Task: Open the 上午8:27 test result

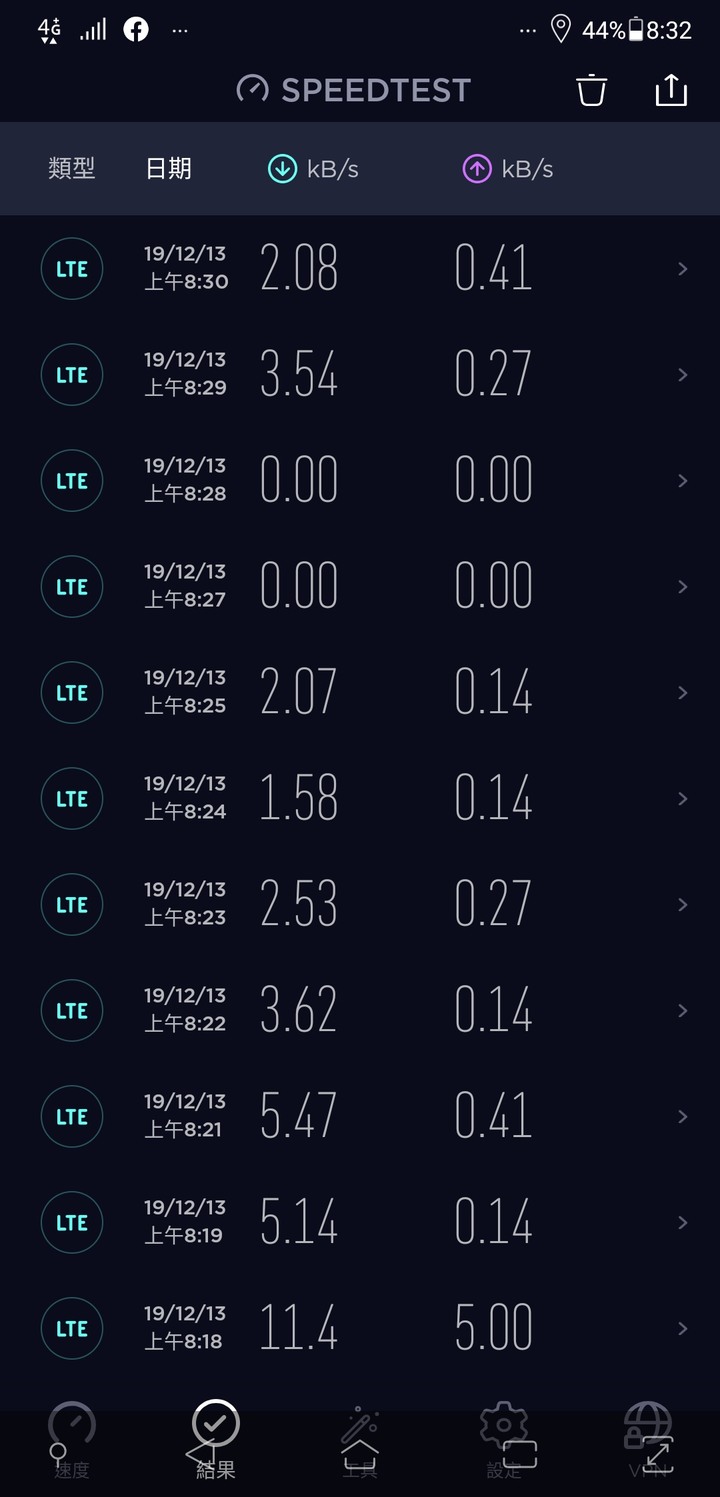Action: [x=360, y=586]
